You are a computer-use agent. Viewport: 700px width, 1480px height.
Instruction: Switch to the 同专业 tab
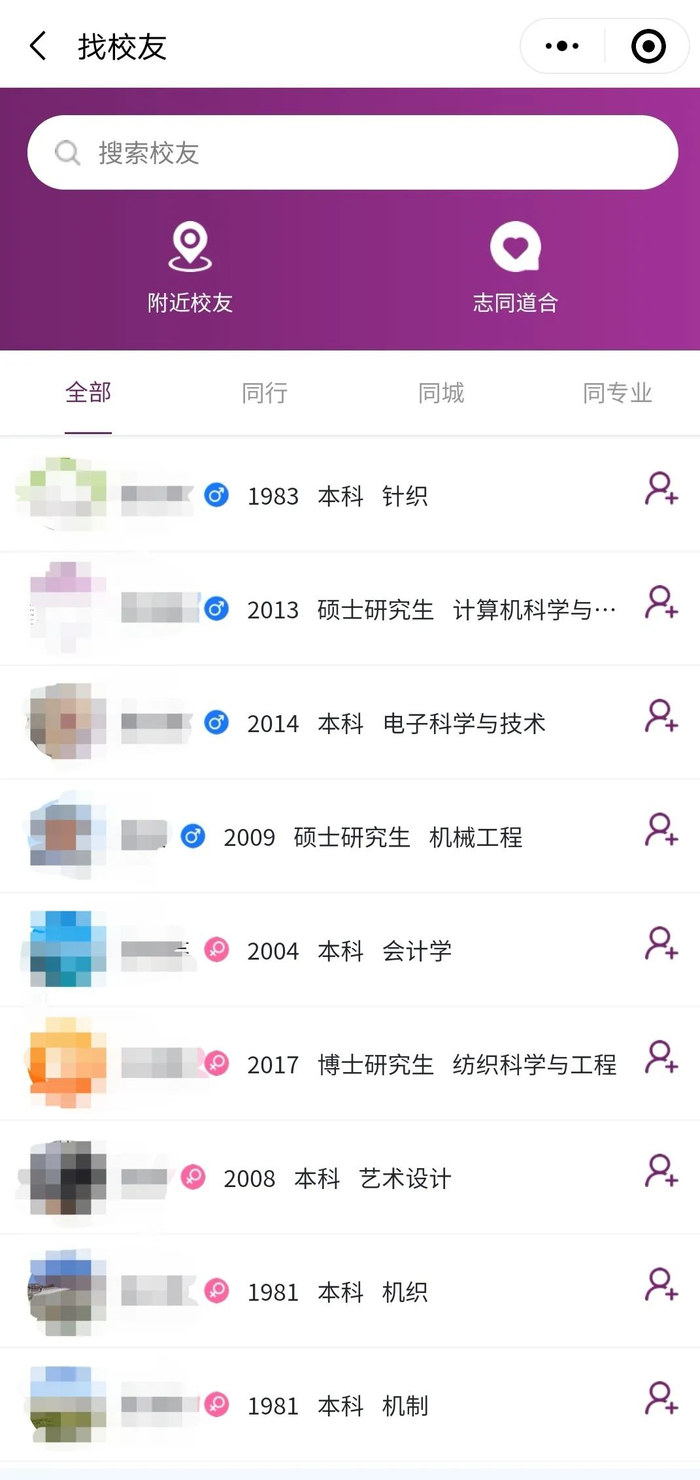click(x=617, y=393)
